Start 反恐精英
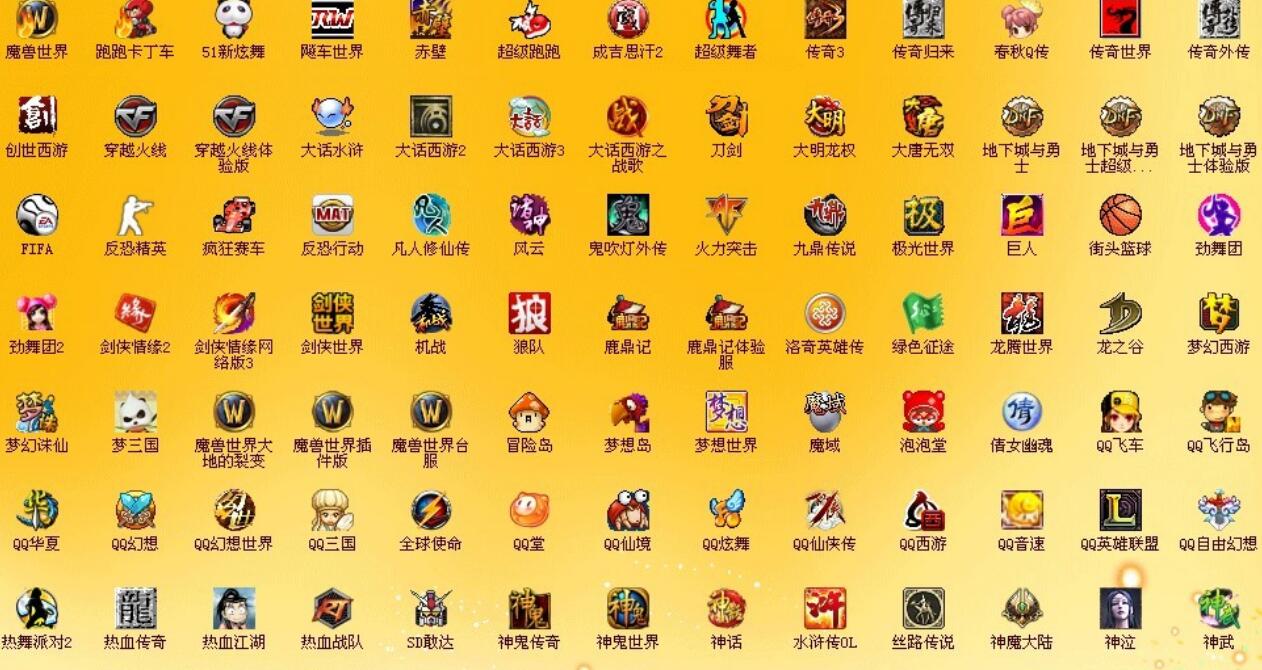 (135, 216)
